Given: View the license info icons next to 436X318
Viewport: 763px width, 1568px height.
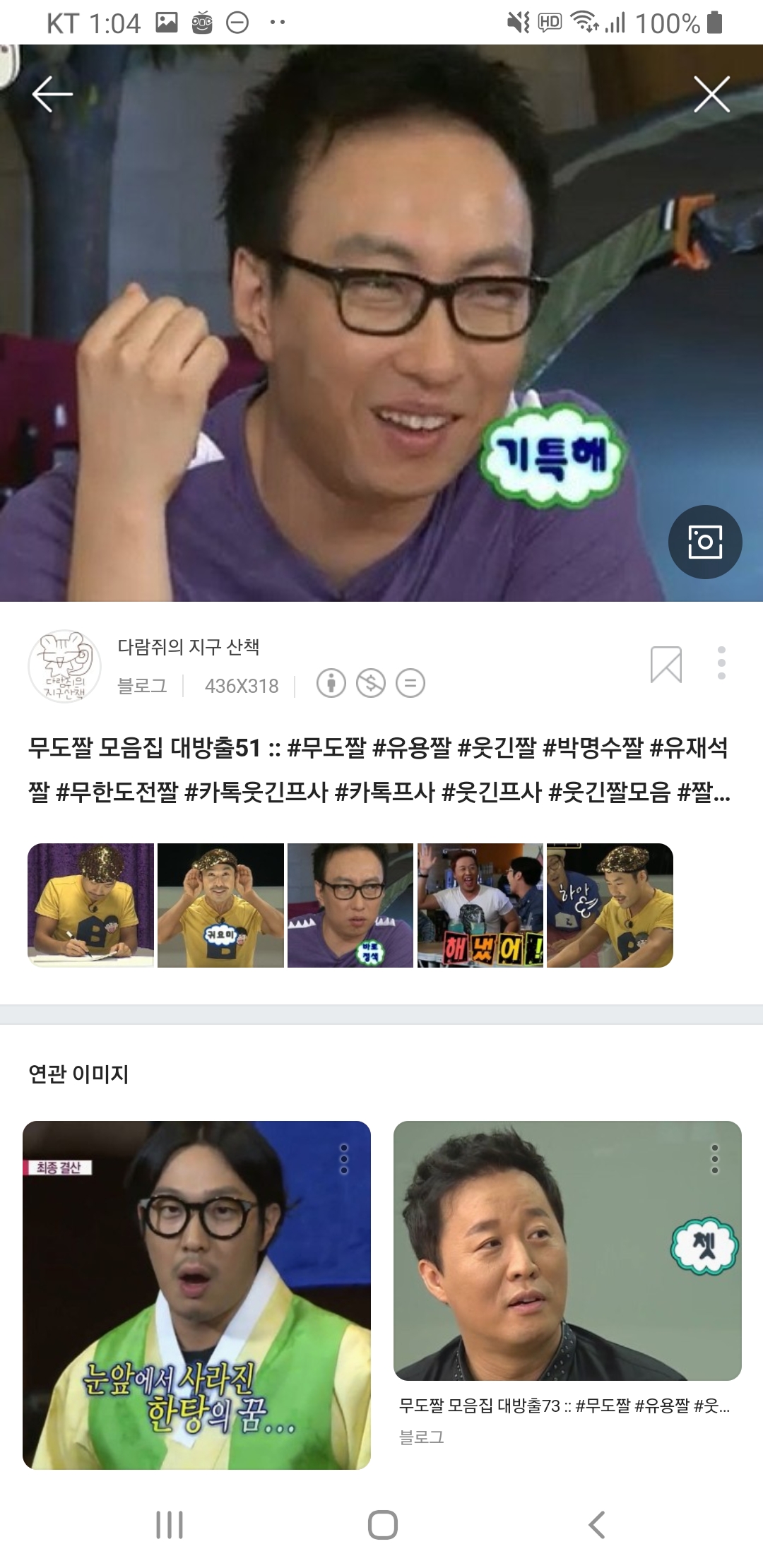Looking at the screenshot, I should [370, 684].
